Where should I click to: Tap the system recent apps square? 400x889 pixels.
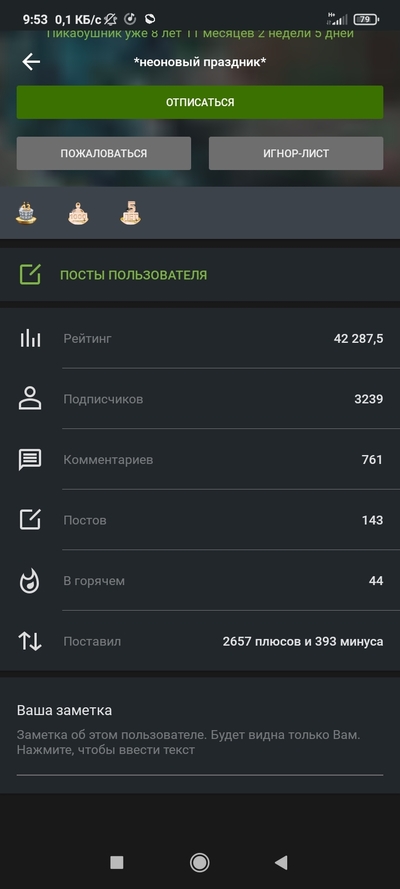click(117, 862)
